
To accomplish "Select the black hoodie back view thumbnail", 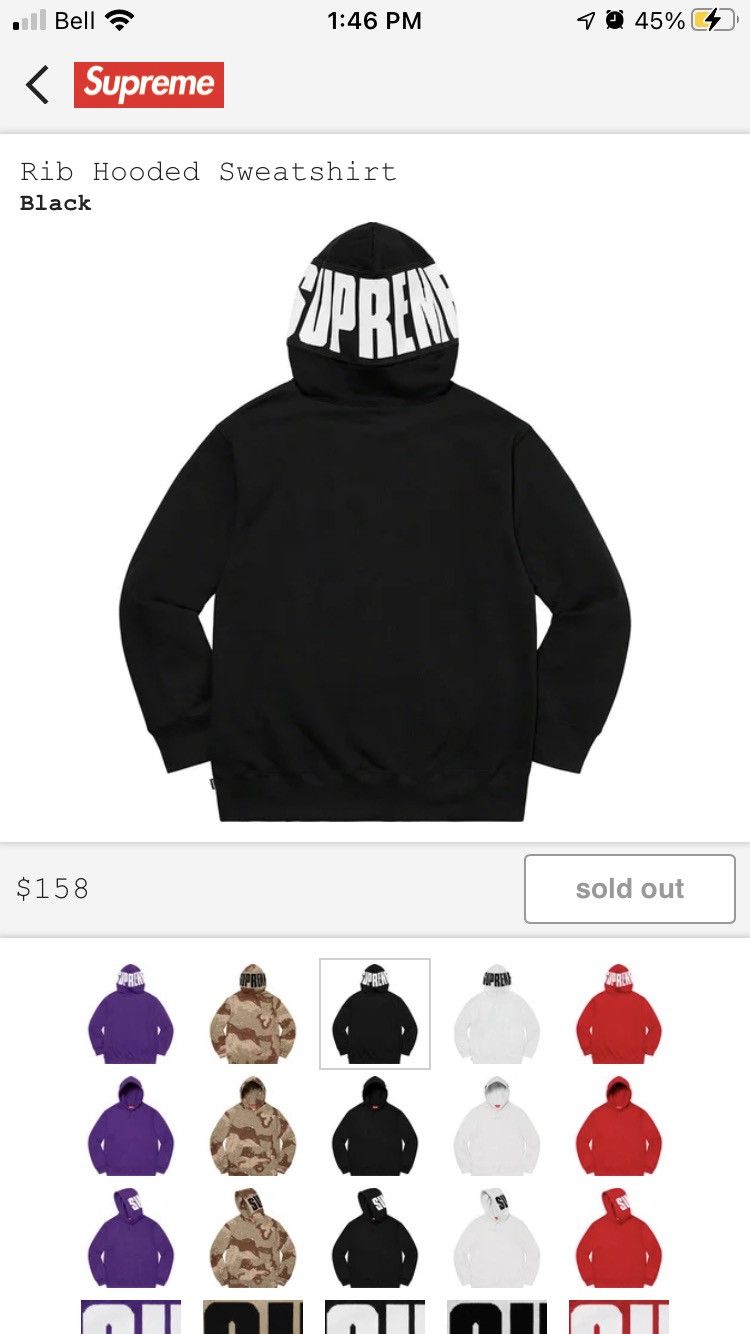I will point(375,1014).
